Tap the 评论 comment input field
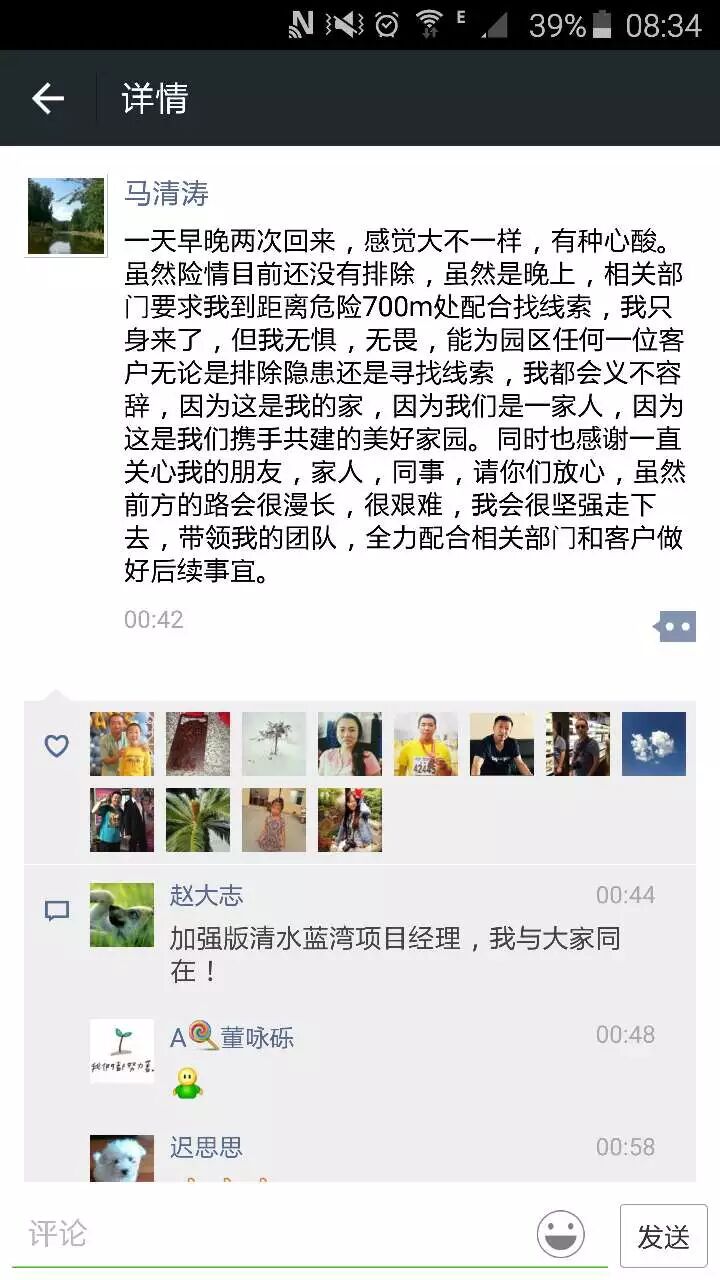The height and width of the screenshot is (1280, 720). (270, 1233)
